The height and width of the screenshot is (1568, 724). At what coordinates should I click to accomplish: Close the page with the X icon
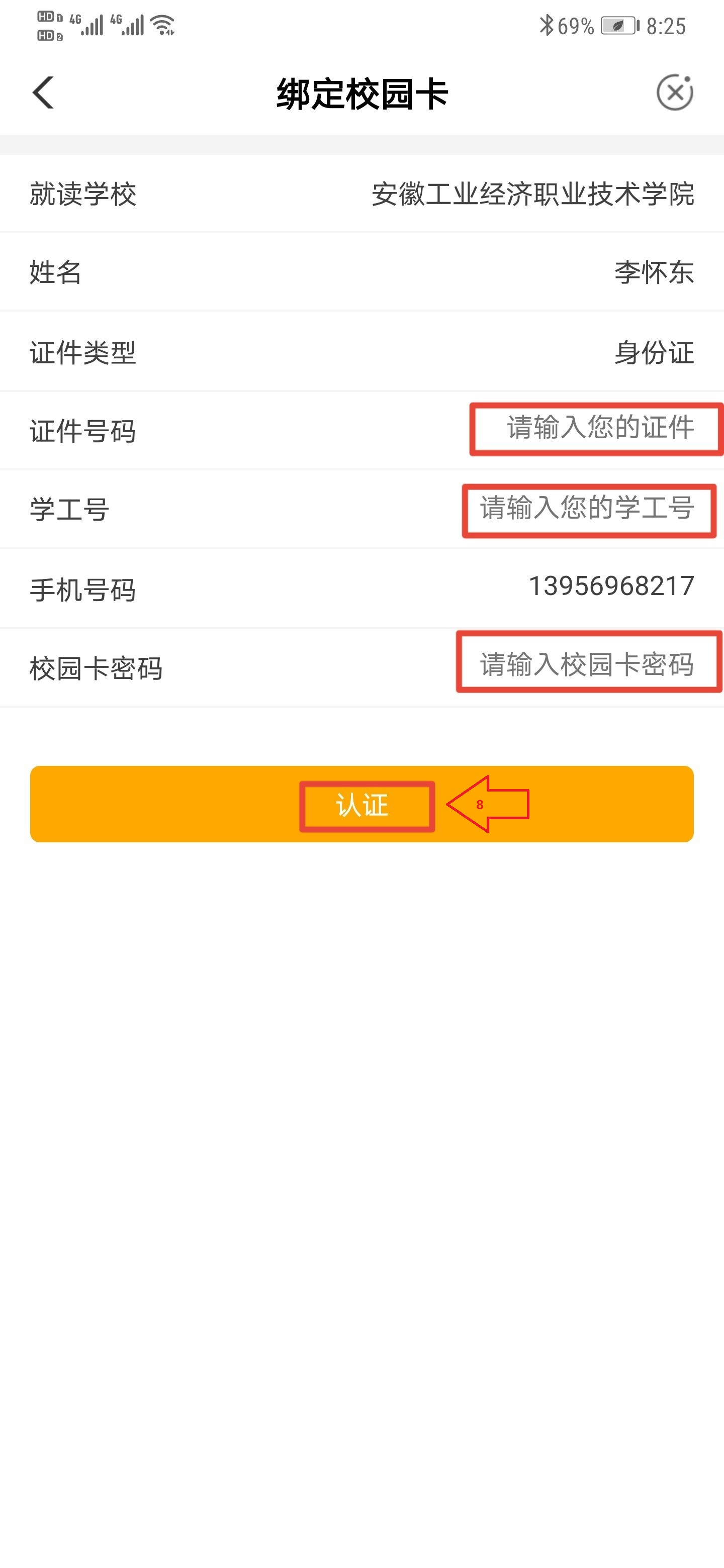(675, 93)
